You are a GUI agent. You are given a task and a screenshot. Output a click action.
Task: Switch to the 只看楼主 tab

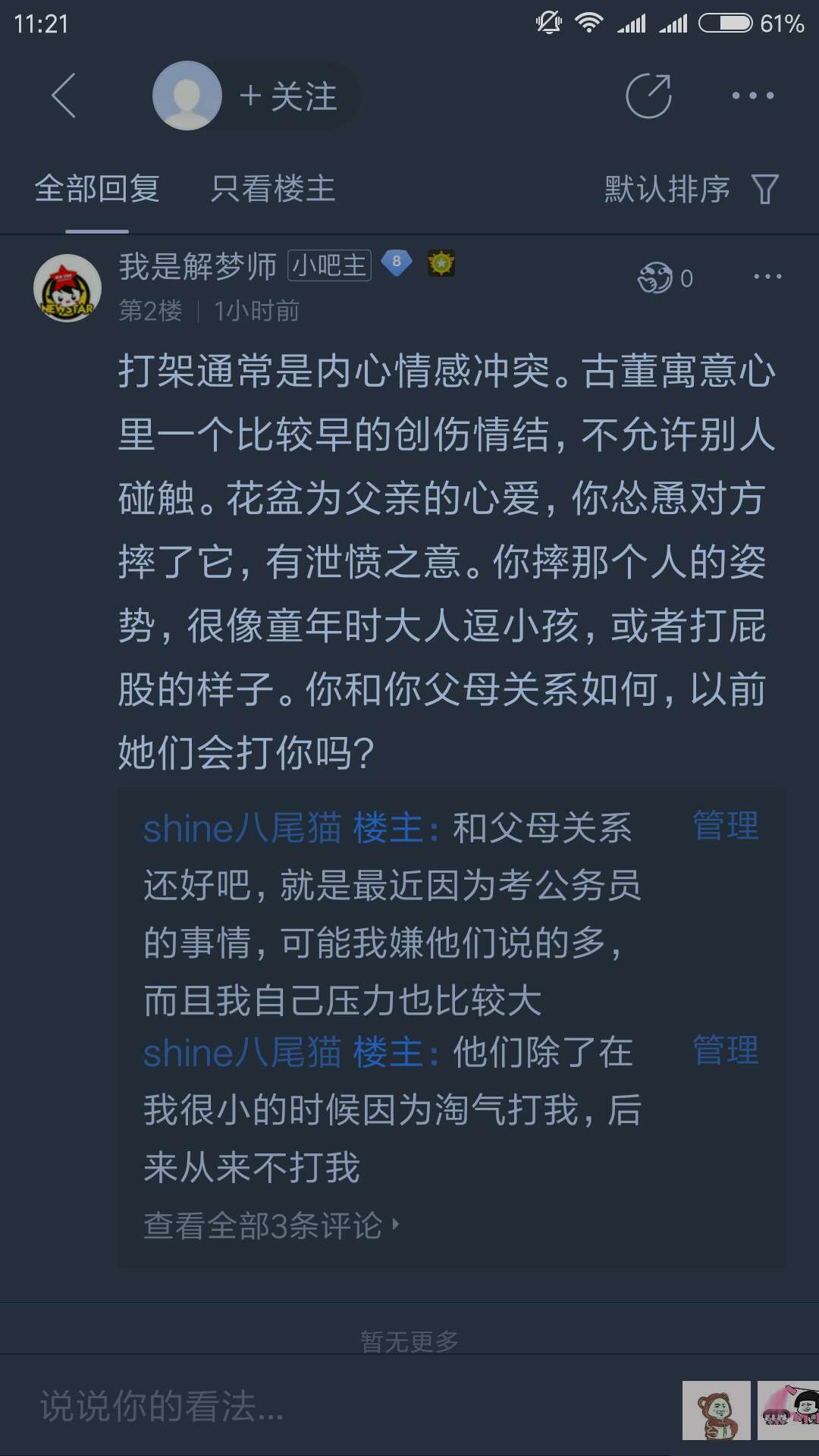(273, 189)
